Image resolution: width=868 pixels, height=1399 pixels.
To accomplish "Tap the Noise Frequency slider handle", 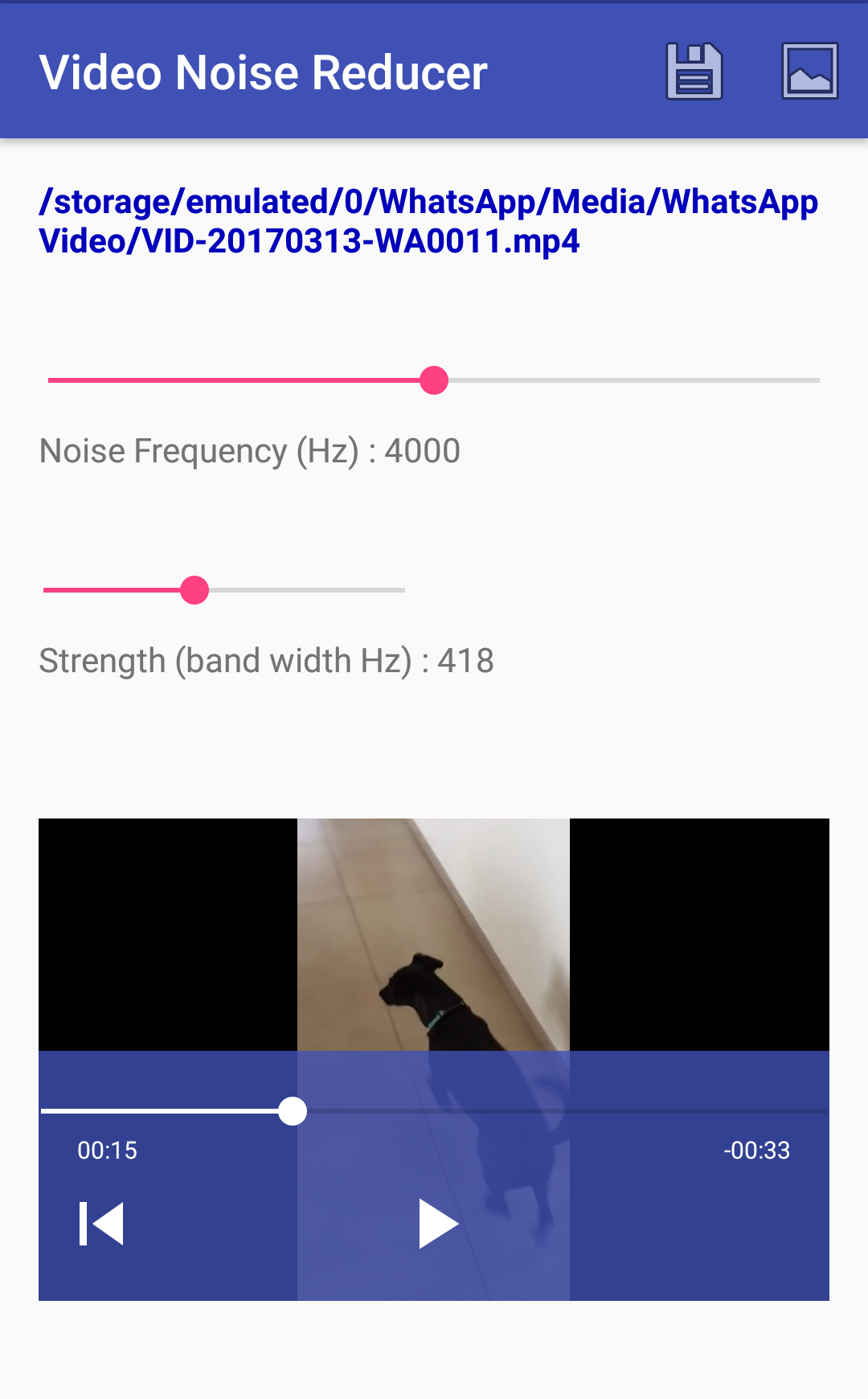I will (434, 380).
